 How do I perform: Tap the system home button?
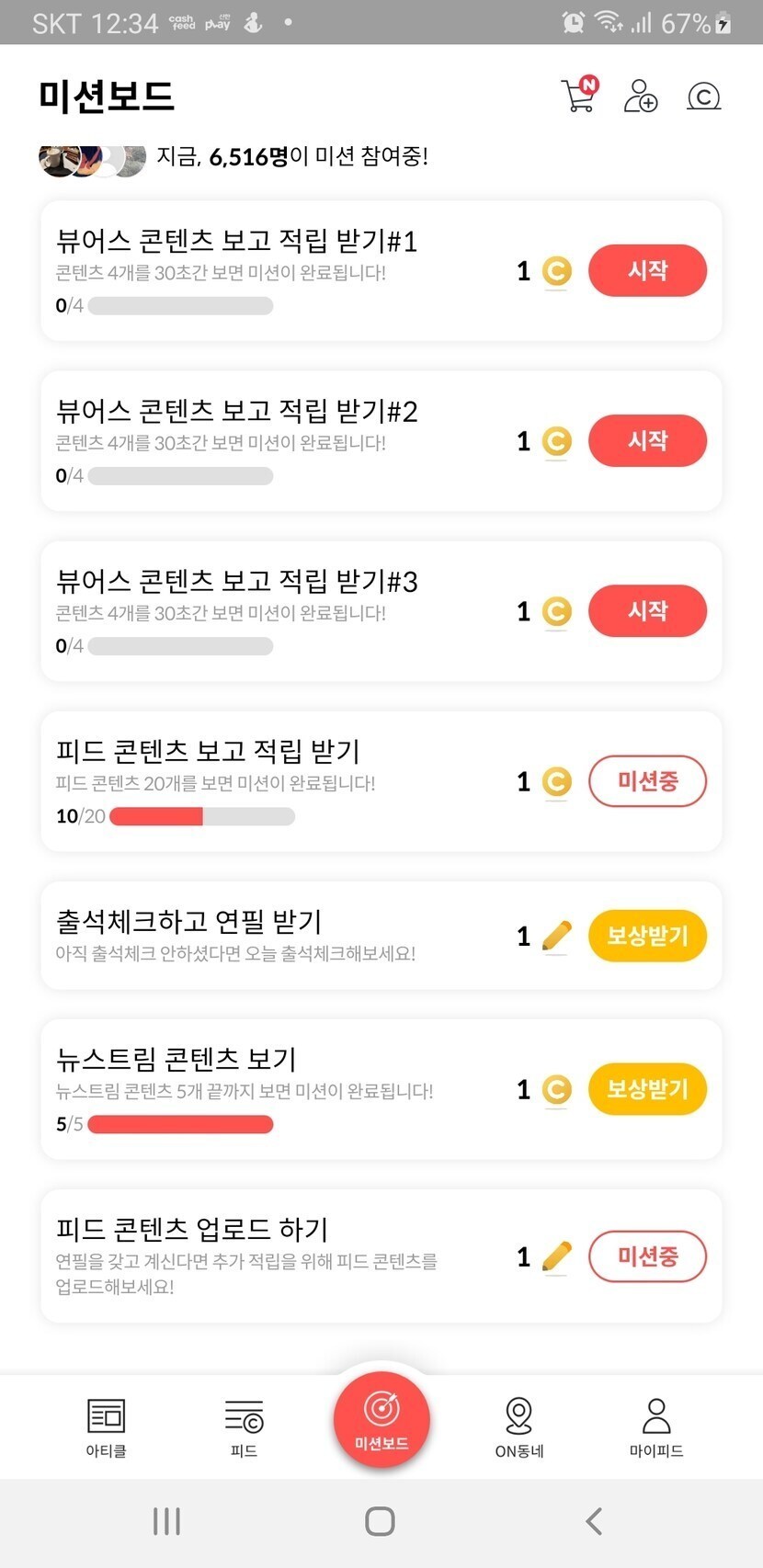380,1521
